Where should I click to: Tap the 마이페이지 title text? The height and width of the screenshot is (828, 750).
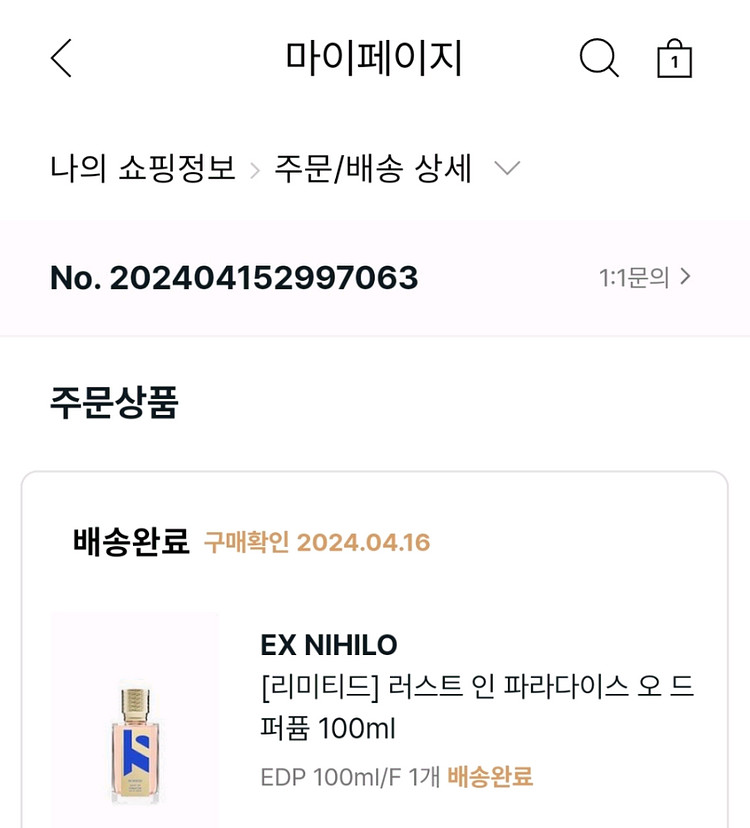pos(375,58)
